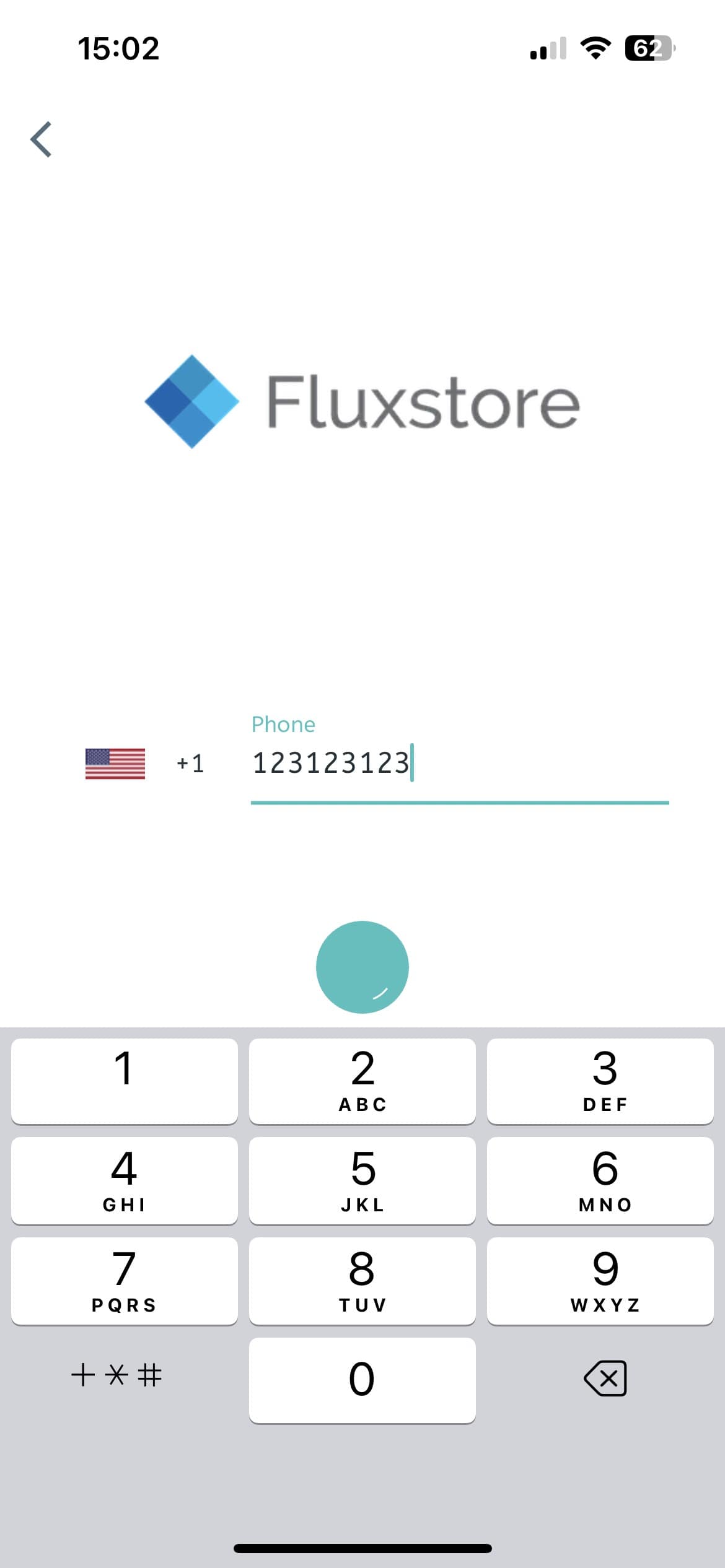Tap the +1 country code to change it
This screenshot has height=1568, width=725.
point(189,763)
